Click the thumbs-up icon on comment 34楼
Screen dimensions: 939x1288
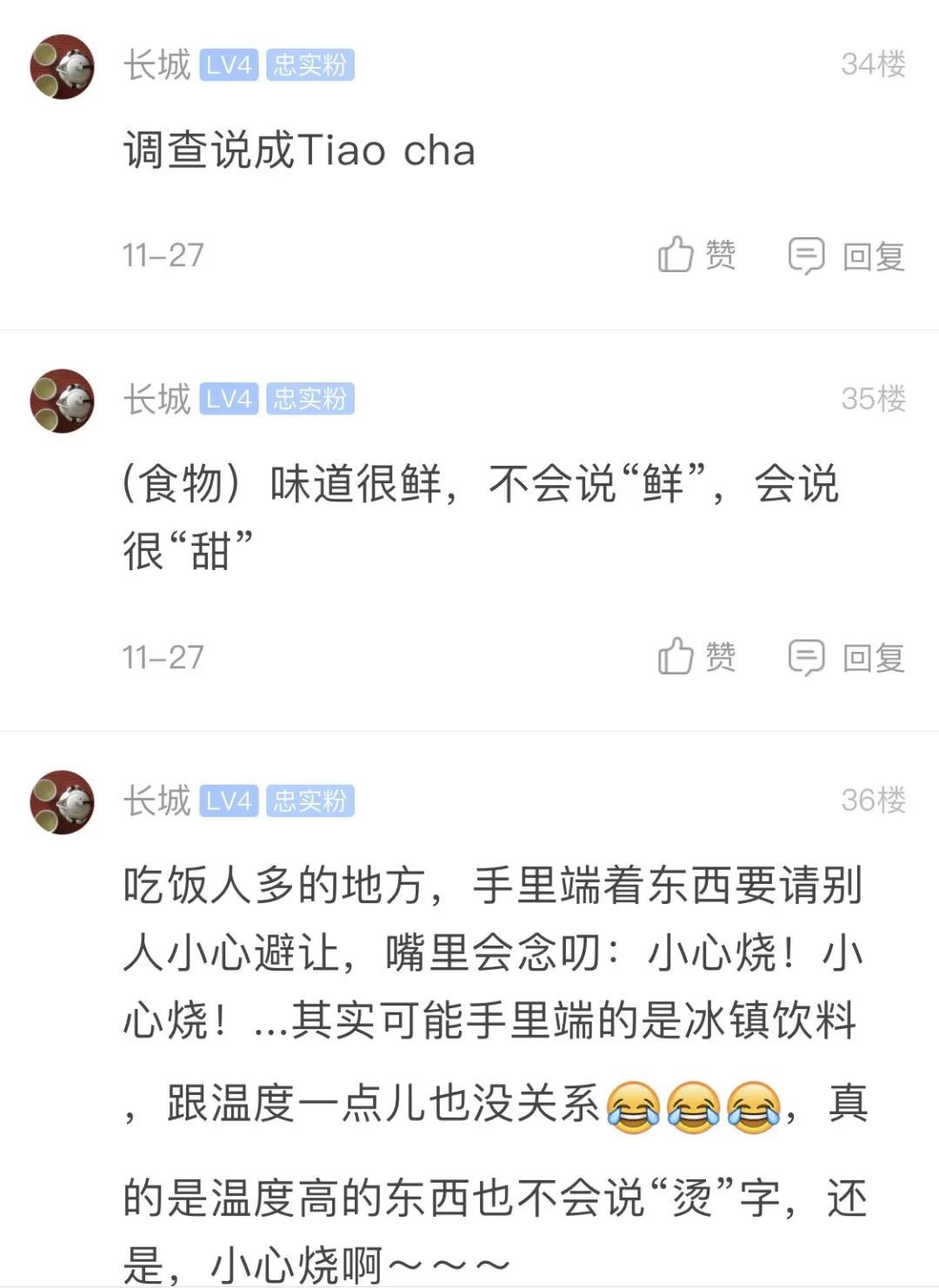point(676,254)
